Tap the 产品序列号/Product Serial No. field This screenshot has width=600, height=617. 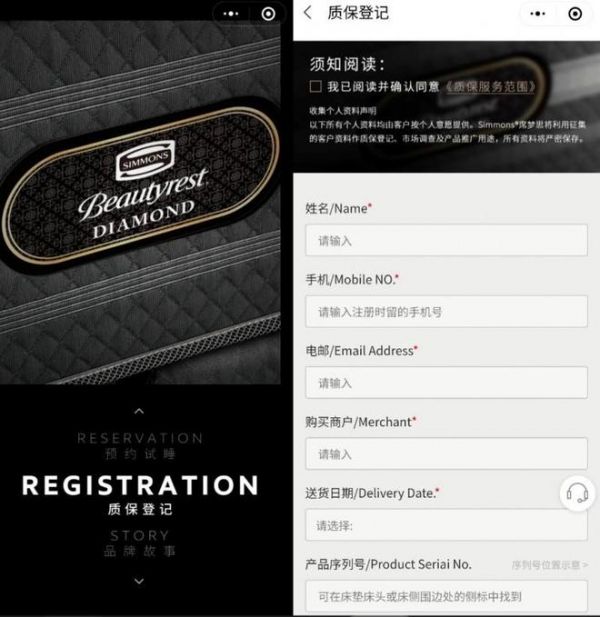pos(446,596)
